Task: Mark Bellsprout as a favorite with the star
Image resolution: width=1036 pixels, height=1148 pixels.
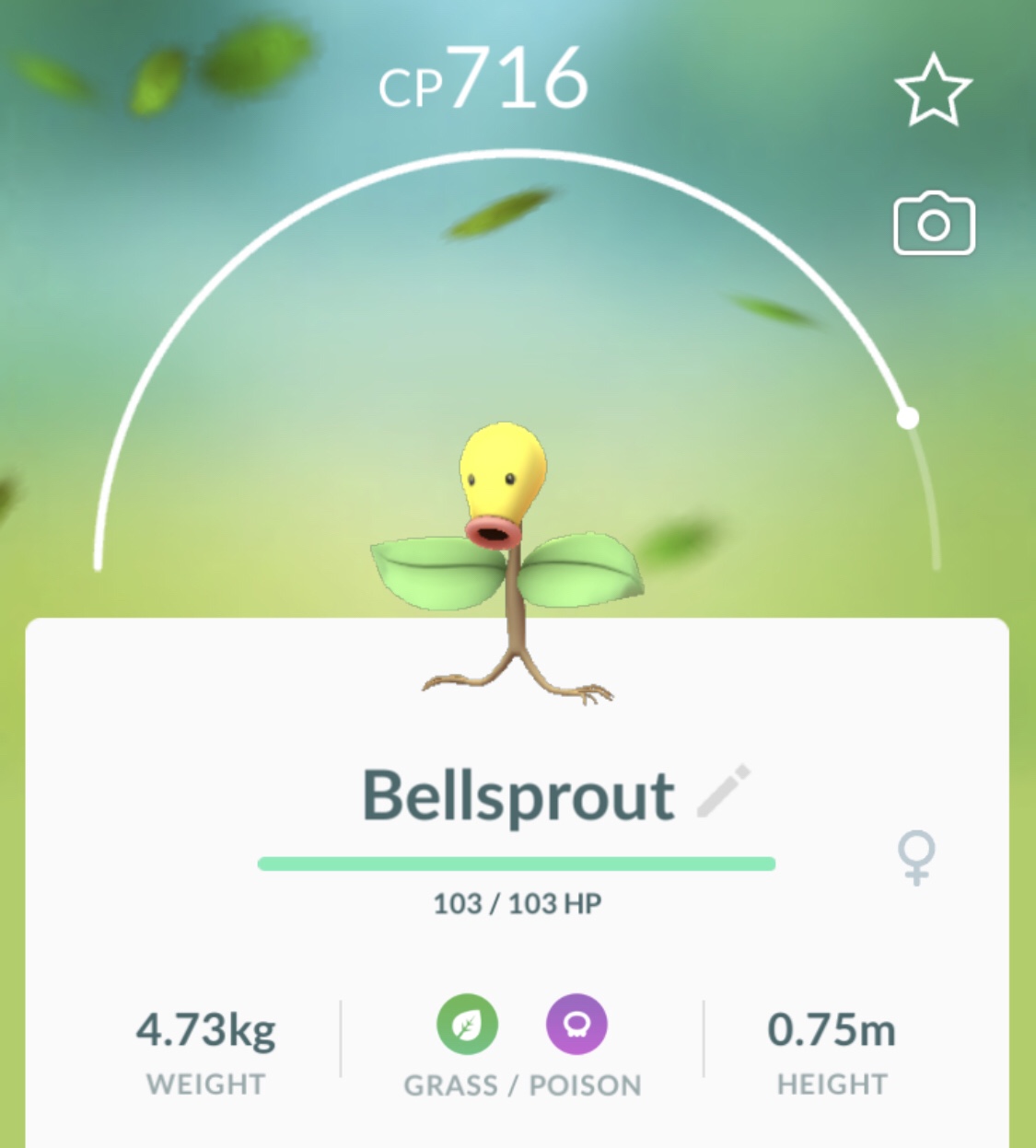Action: click(933, 89)
